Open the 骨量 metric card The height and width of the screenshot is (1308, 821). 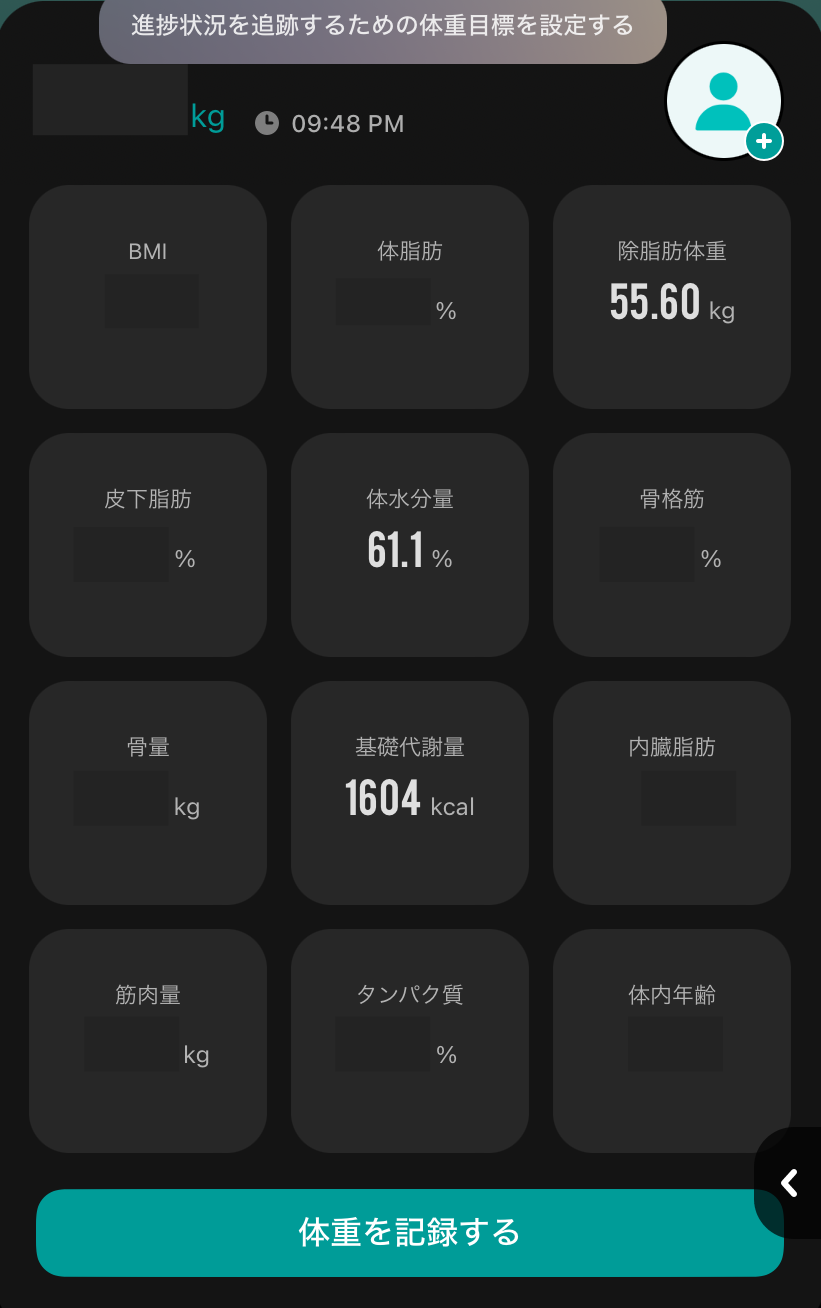coord(148,793)
